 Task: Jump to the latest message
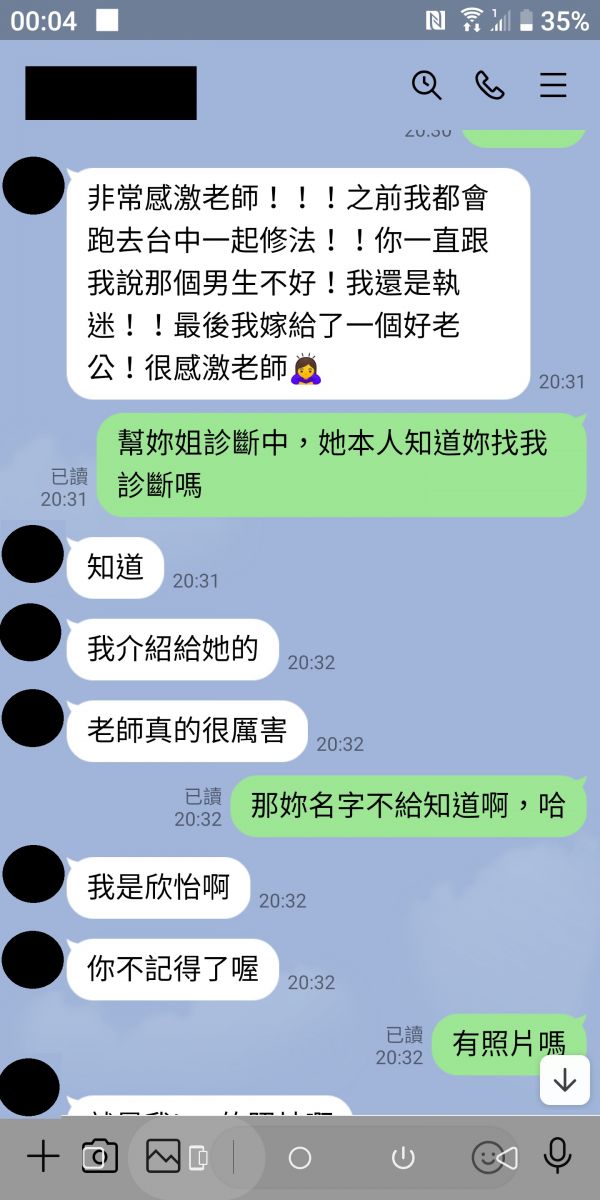[x=565, y=1080]
